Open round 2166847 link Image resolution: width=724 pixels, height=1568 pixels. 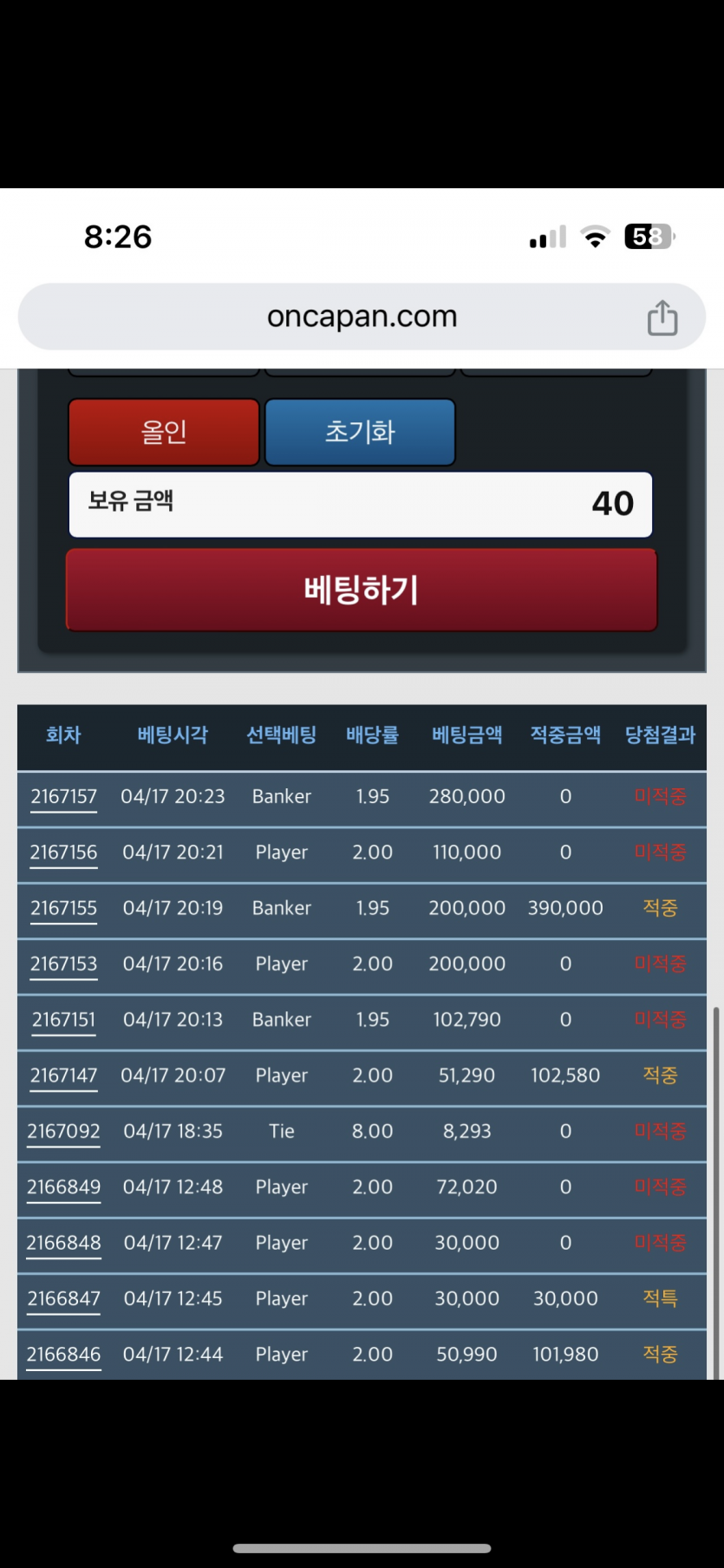tap(64, 1299)
